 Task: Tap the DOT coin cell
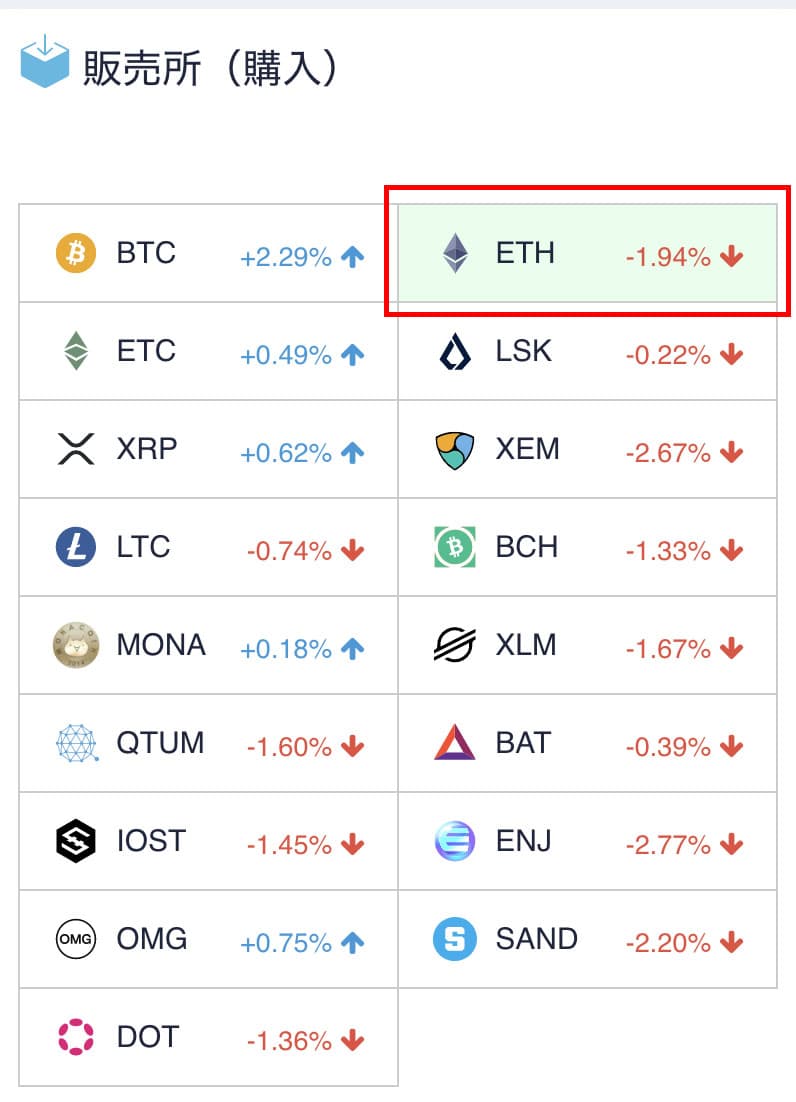point(208,1037)
